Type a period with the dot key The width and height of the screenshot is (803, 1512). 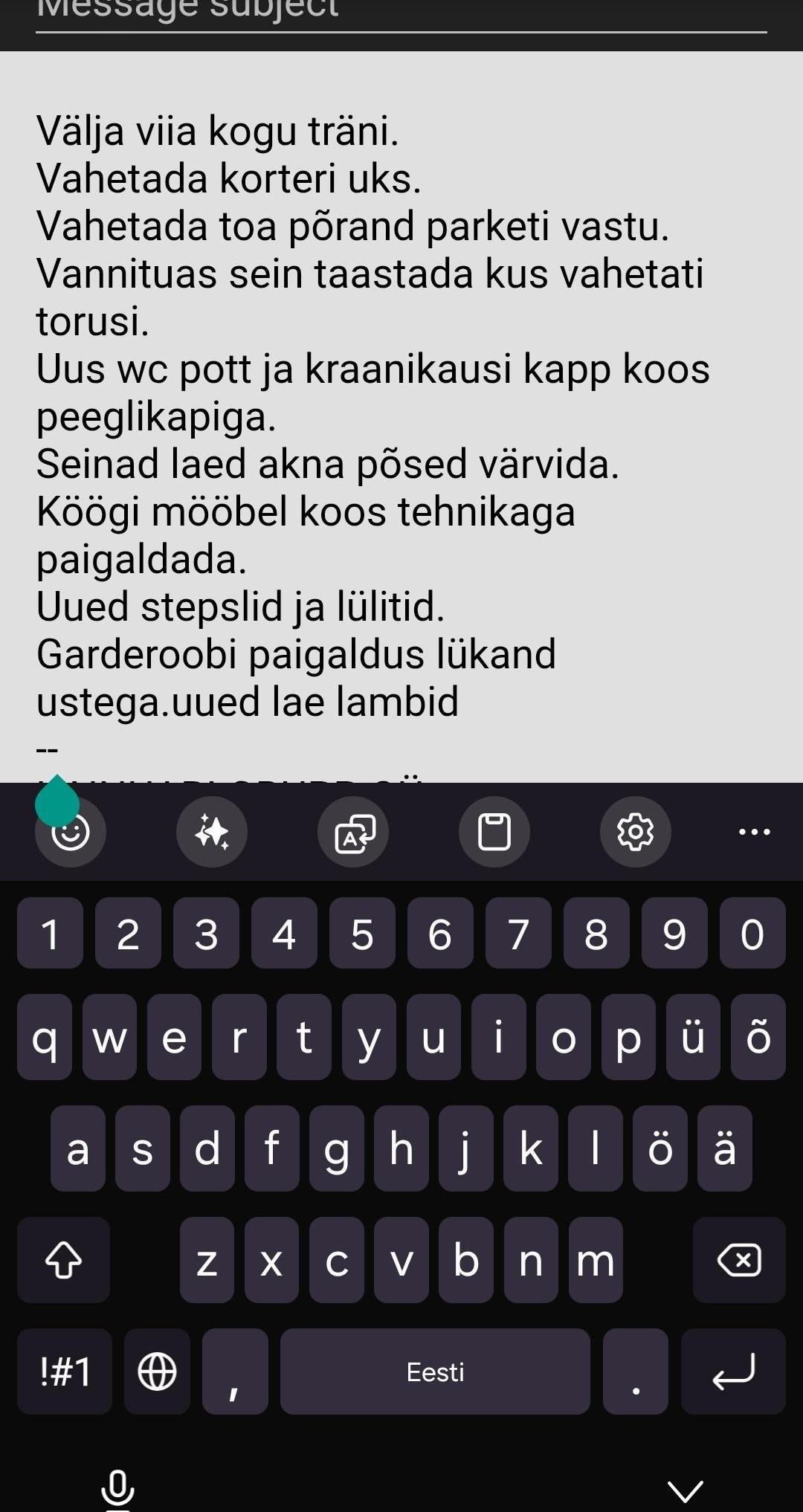[636, 1372]
